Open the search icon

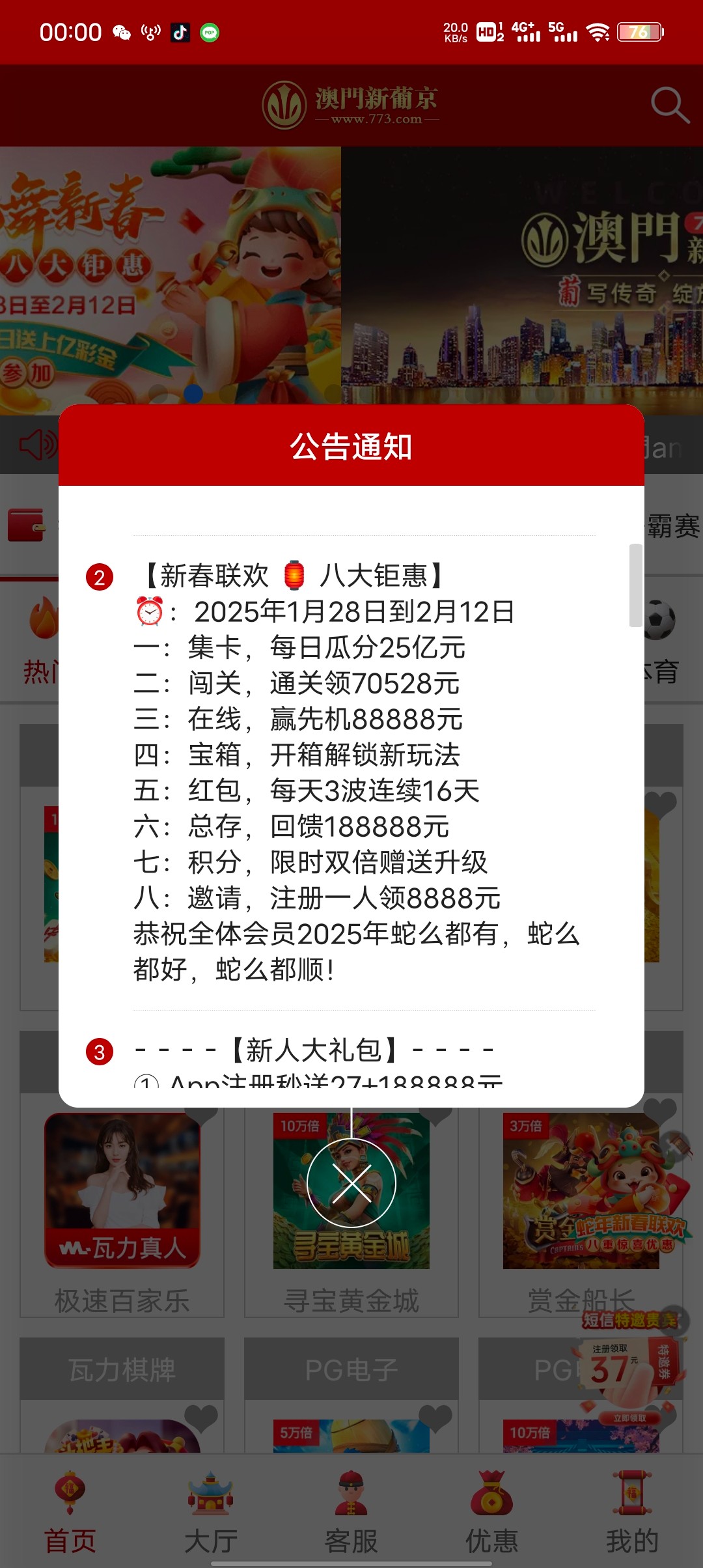(669, 105)
